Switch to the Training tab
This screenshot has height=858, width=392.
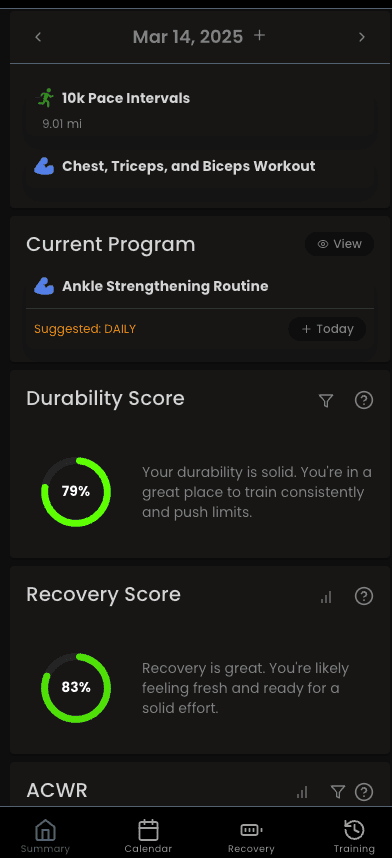tap(354, 837)
